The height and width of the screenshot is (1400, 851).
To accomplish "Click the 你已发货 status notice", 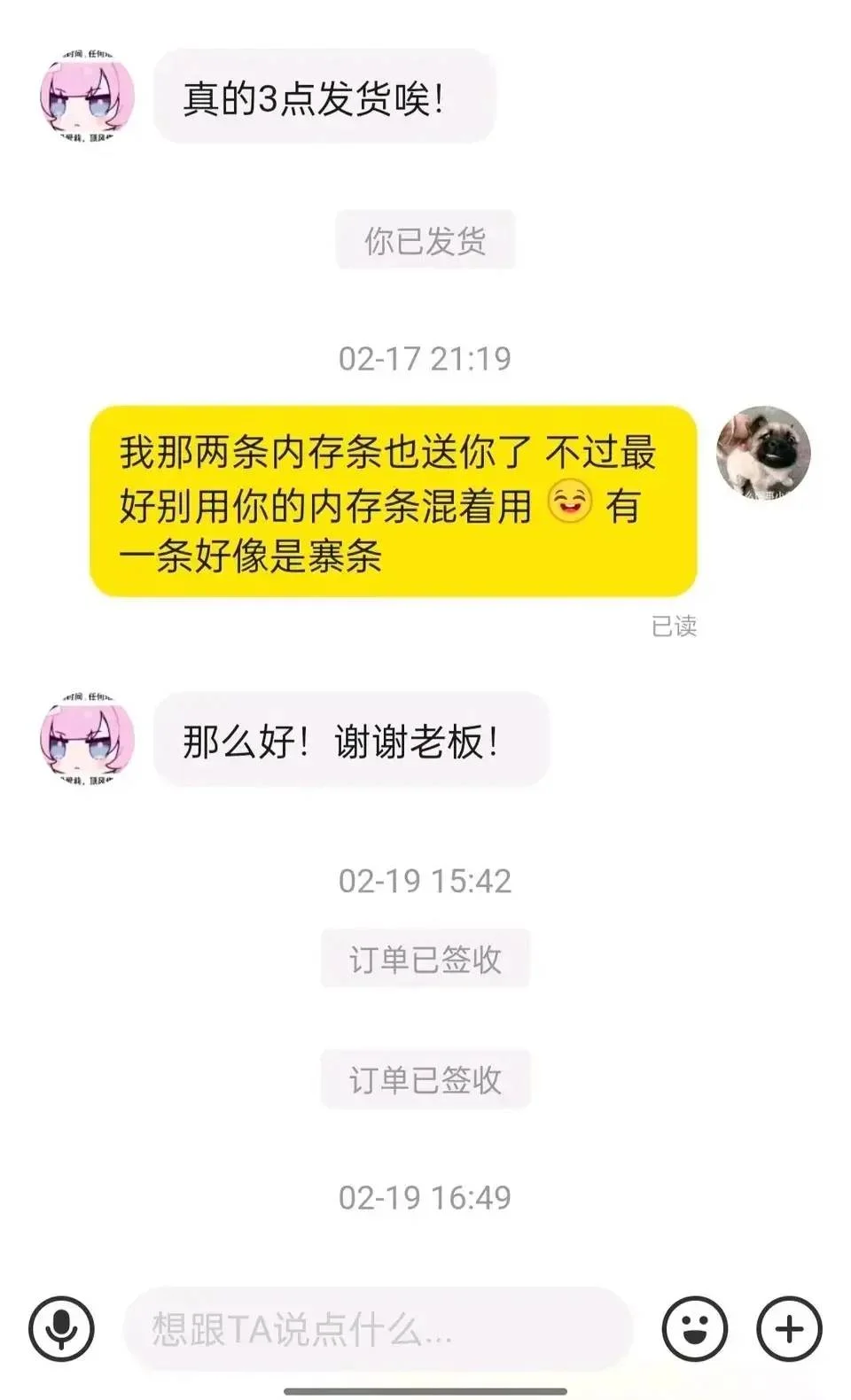I will click(425, 237).
